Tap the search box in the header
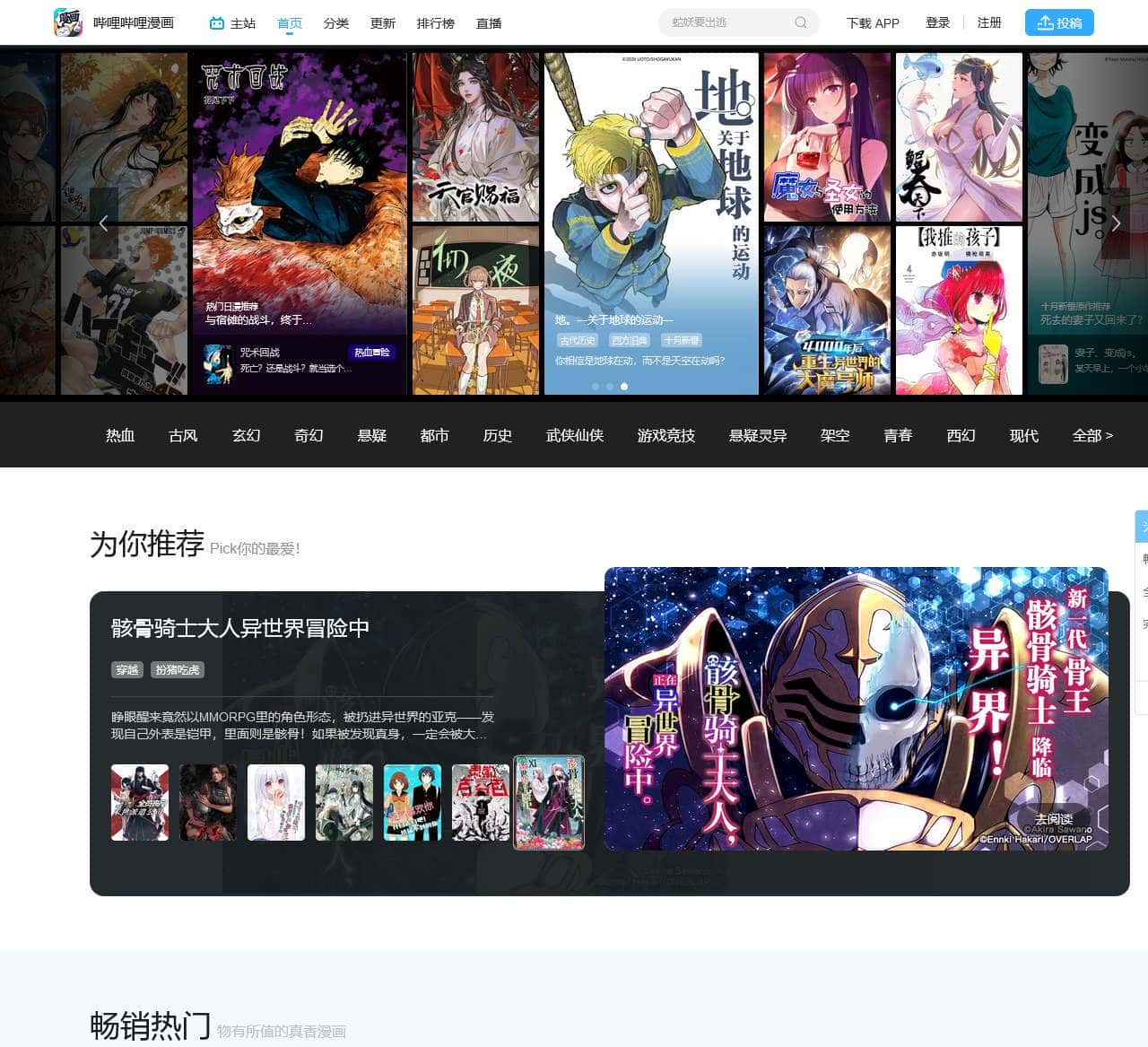The width and height of the screenshot is (1148, 1047). pos(728,22)
